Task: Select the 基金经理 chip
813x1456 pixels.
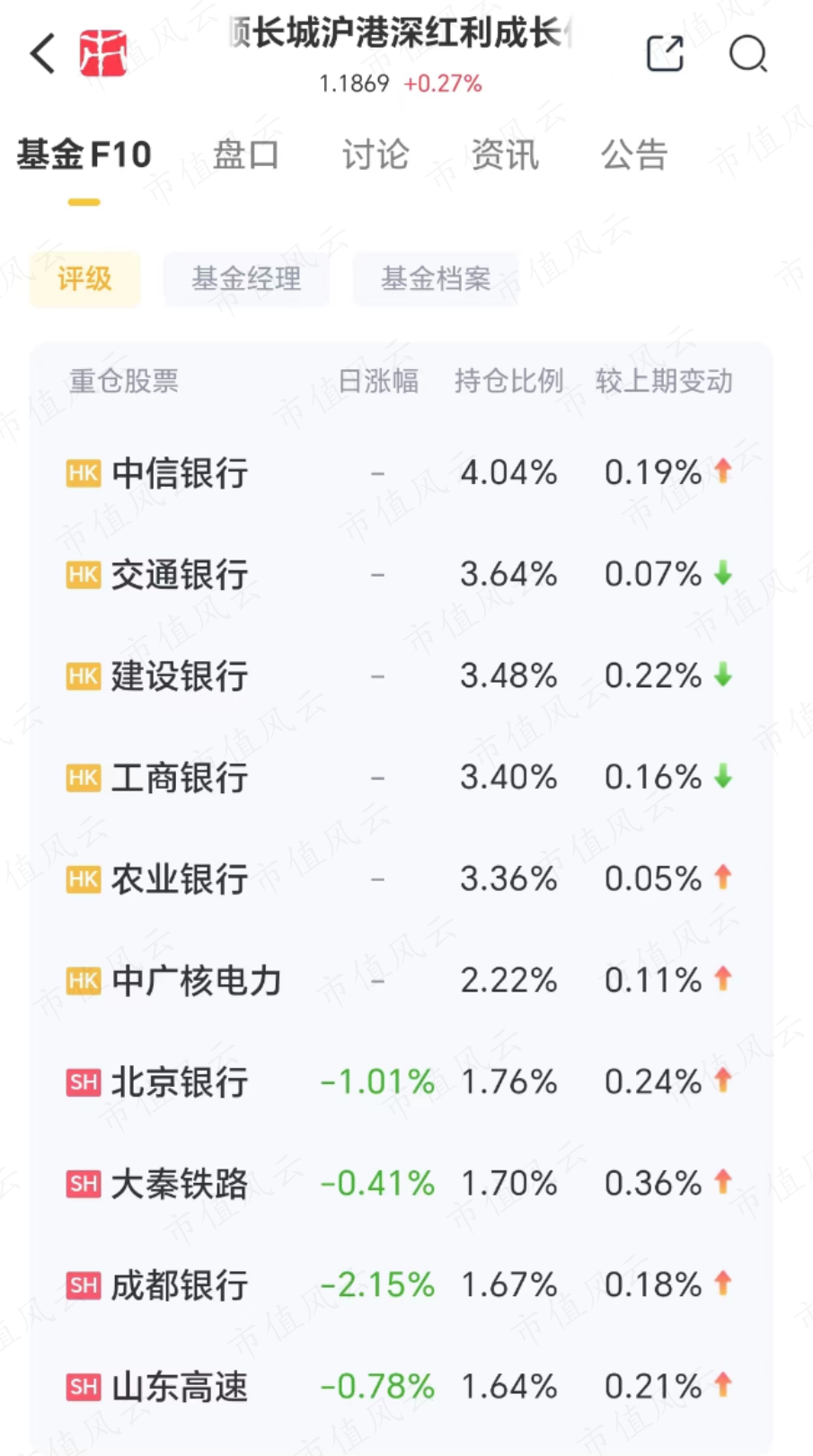Action: click(246, 278)
